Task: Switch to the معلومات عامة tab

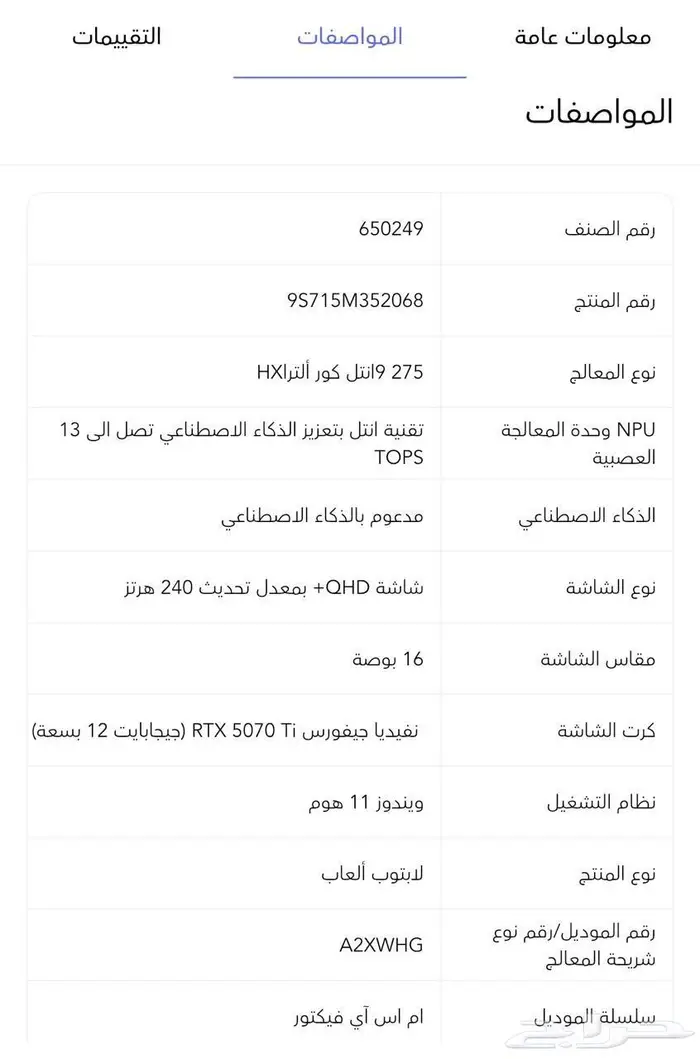Action: (583, 37)
